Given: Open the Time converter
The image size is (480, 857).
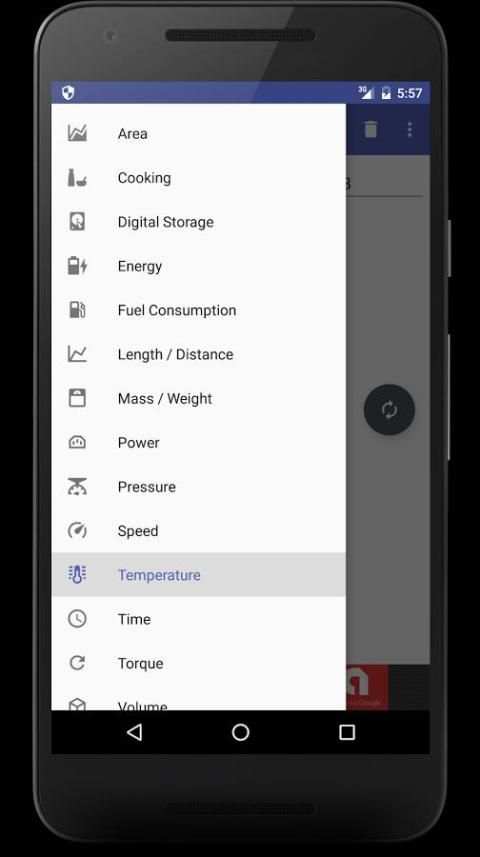Looking at the screenshot, I should 198,619.
